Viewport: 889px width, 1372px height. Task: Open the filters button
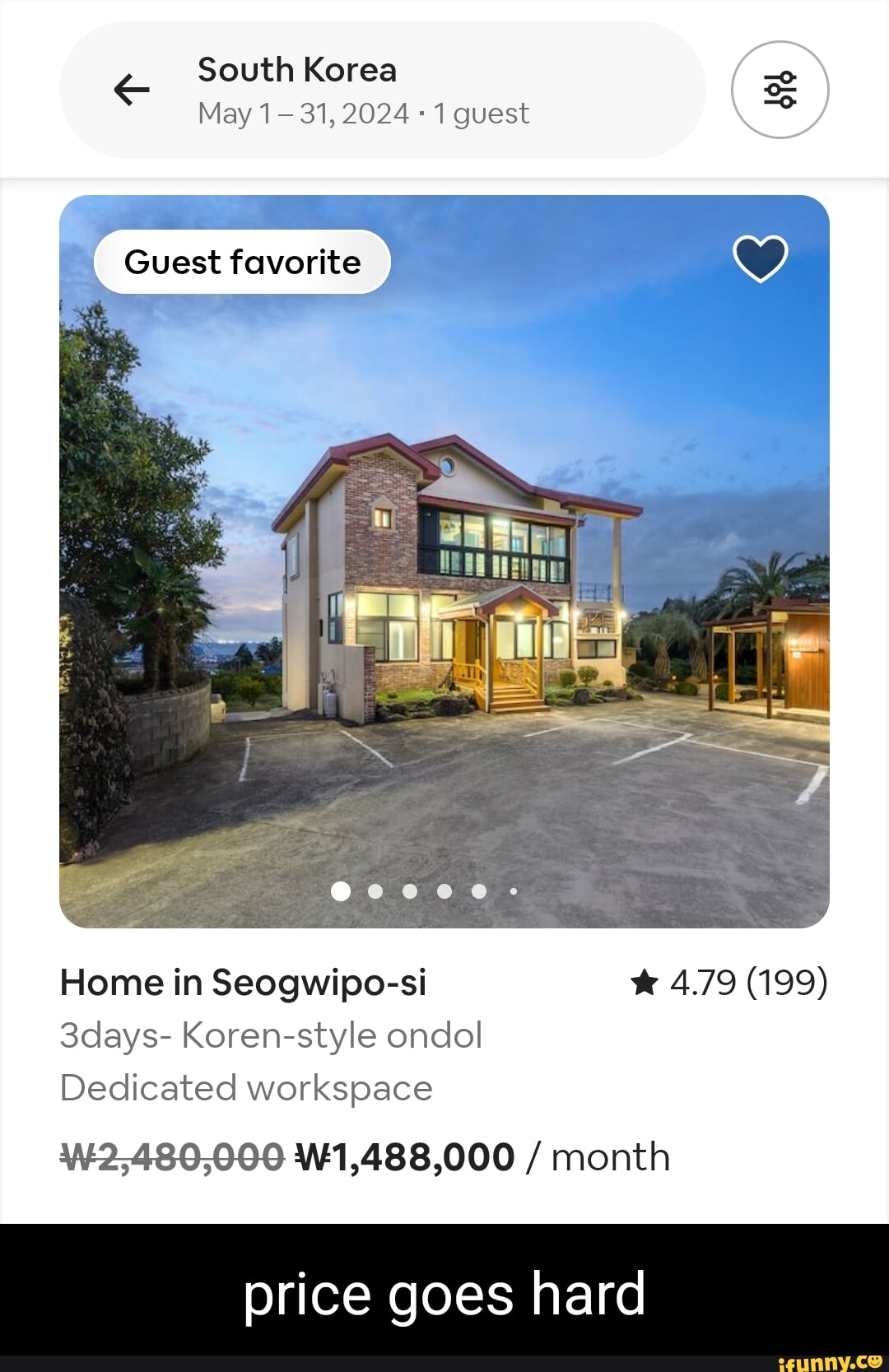click(x=780, y=90)
